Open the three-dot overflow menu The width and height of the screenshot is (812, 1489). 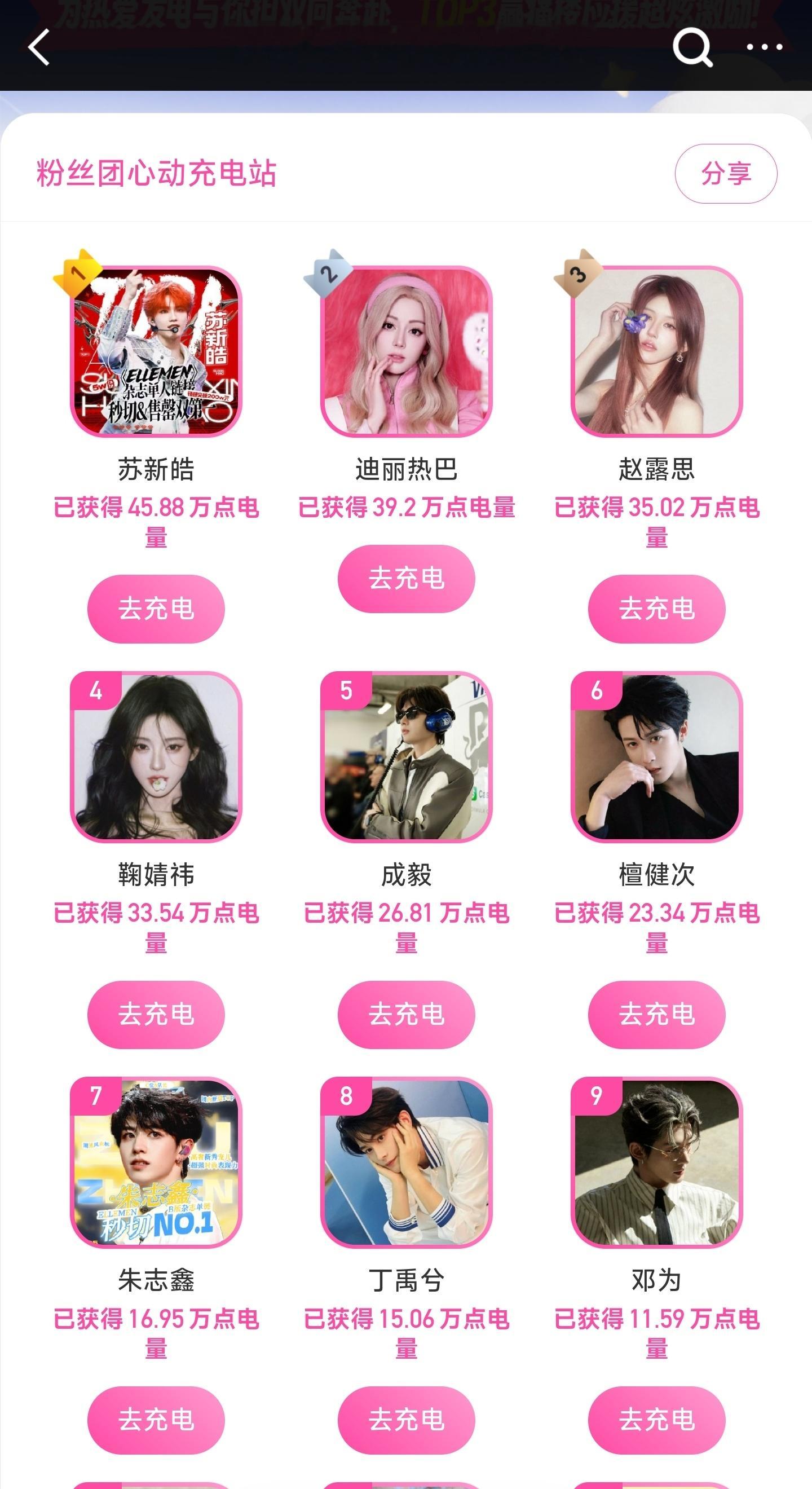[764, 47]
